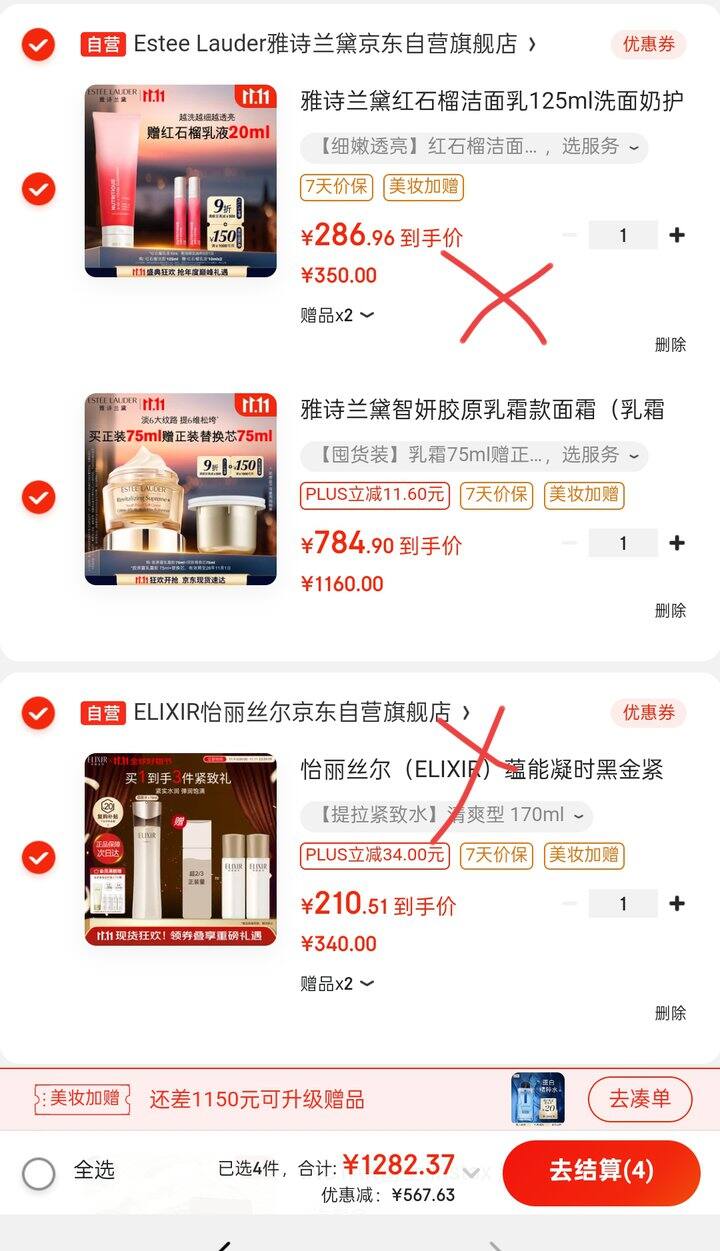
Task: Open the pomegranate cleanser product image
Action: [x=180, y=181]
